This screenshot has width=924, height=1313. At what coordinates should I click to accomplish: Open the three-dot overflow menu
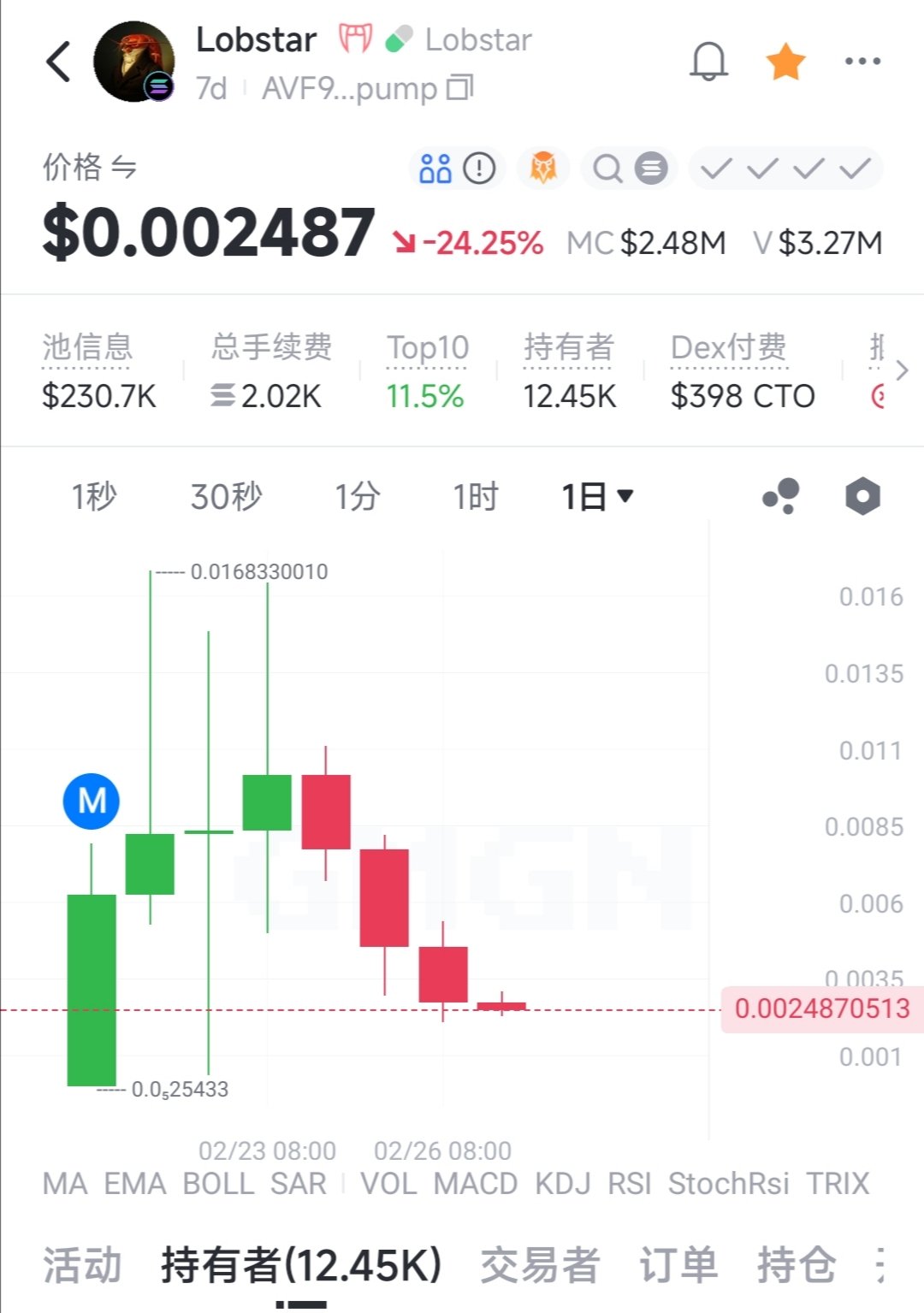tap(862, 62)
